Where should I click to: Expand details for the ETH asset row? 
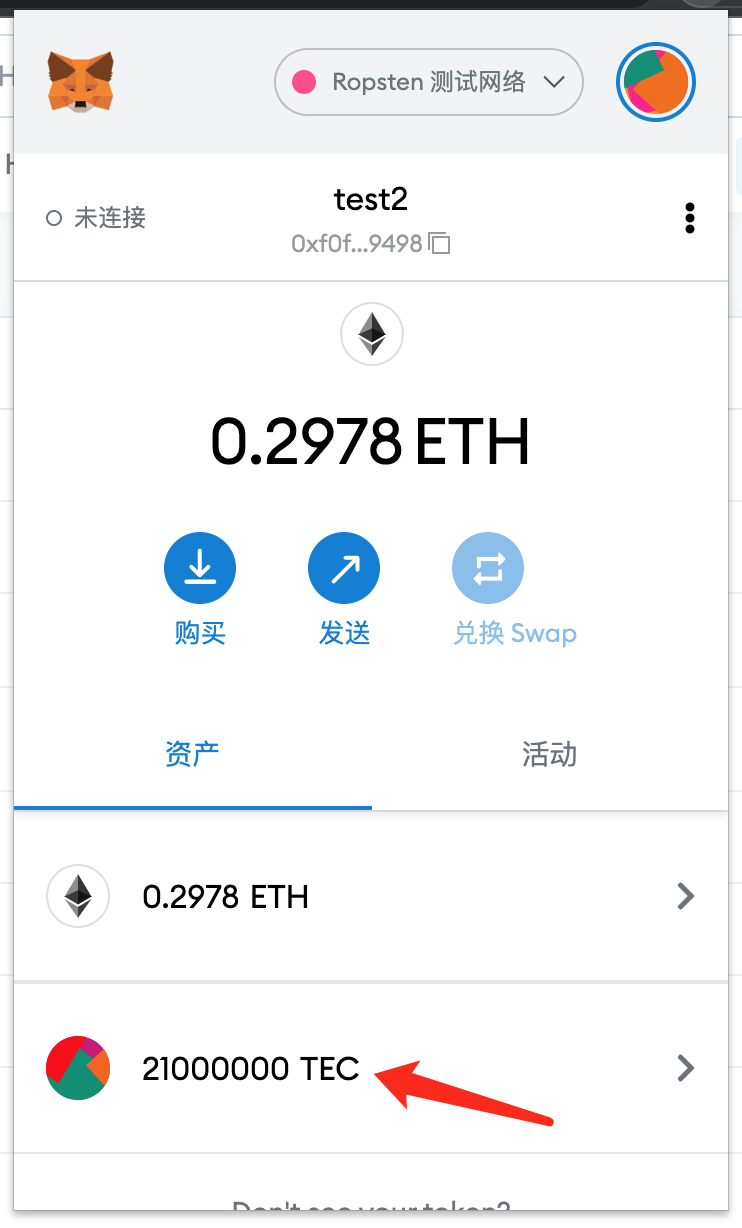pyautogui.click(x=686, y=896)
